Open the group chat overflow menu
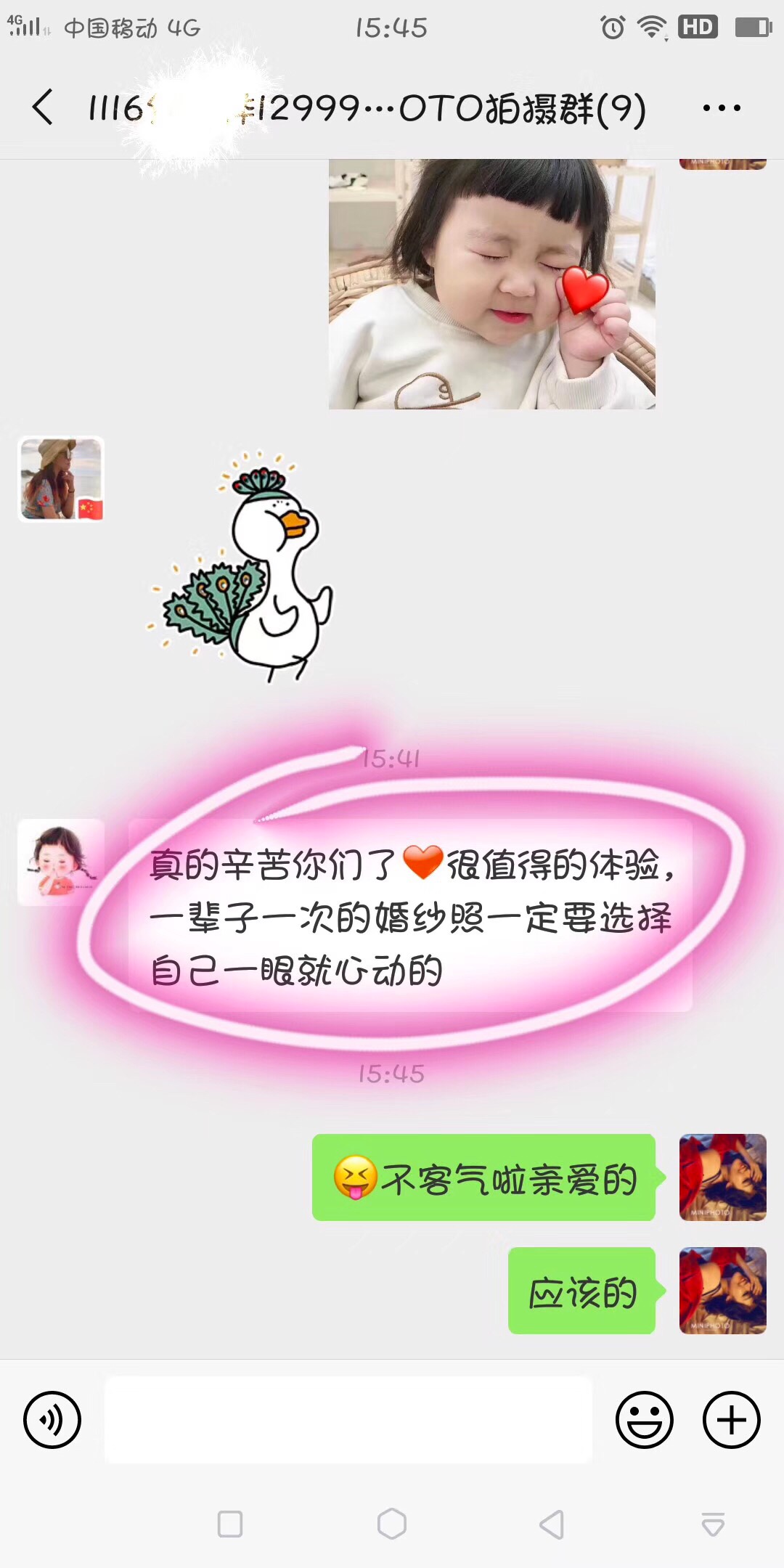Image resolution: width=784 pixels, height=1568 pixels. point(722,108)
